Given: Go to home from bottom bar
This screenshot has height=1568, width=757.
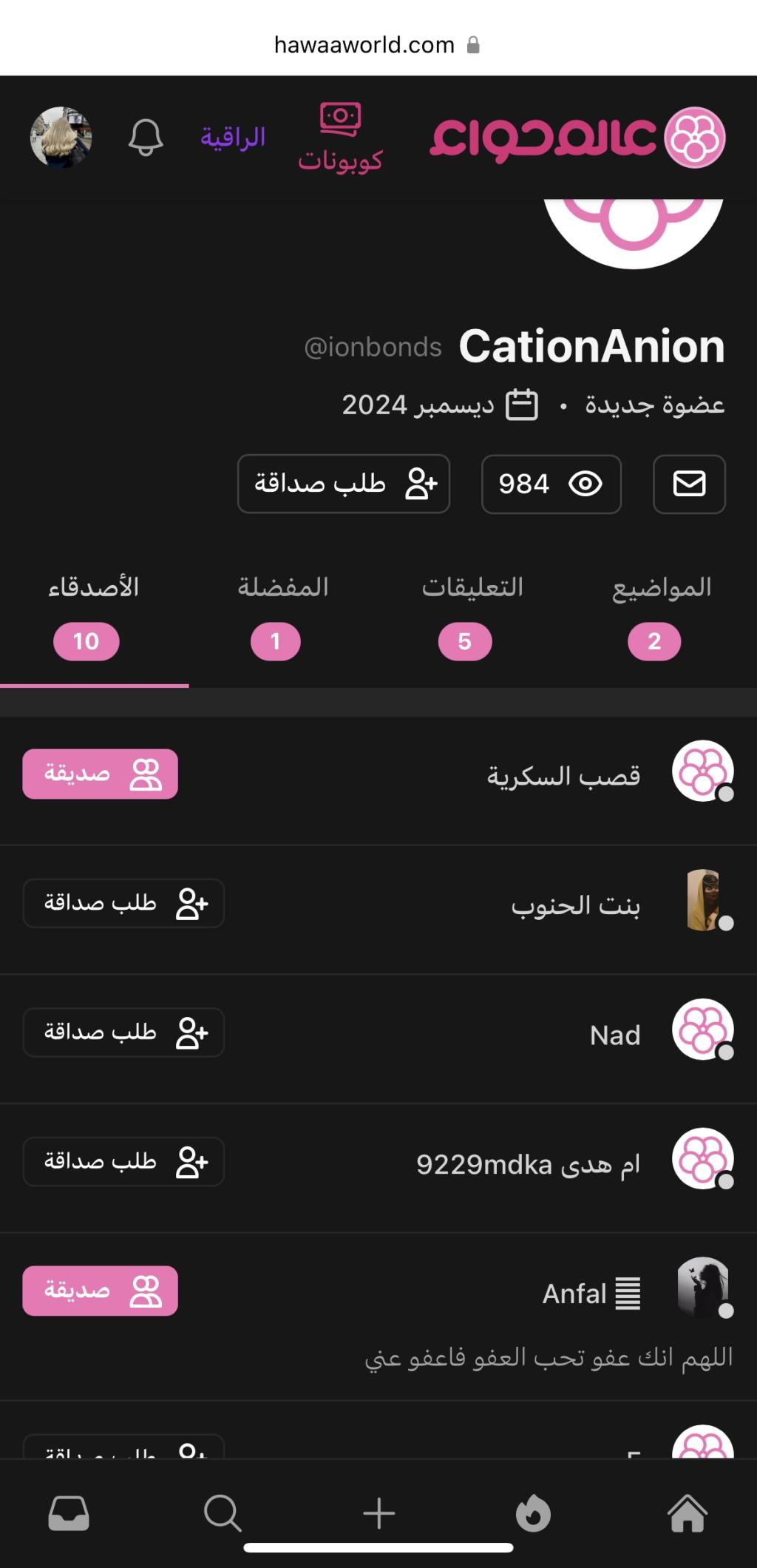Looking at the screenshot, I should 687,1513.
